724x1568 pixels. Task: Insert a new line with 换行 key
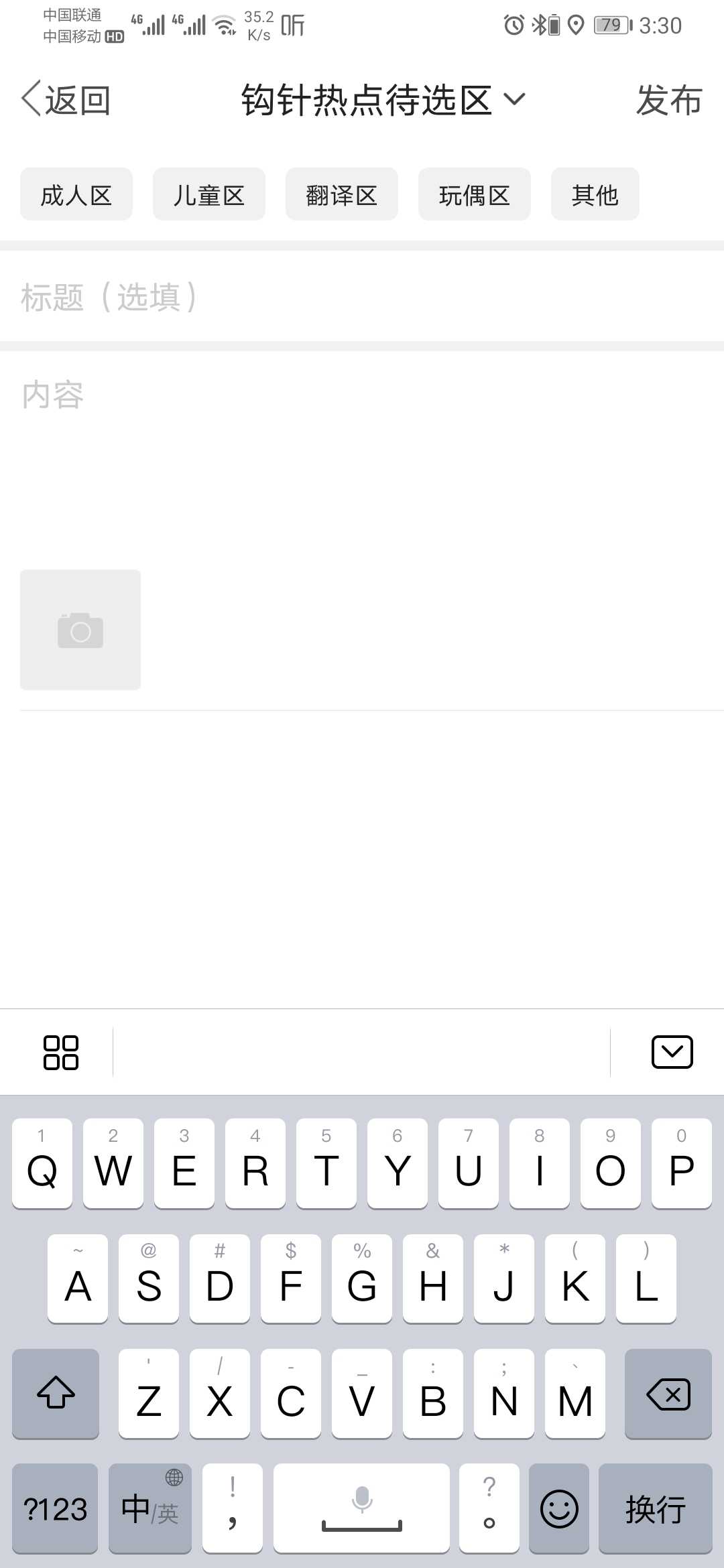tap(656, 1508)
